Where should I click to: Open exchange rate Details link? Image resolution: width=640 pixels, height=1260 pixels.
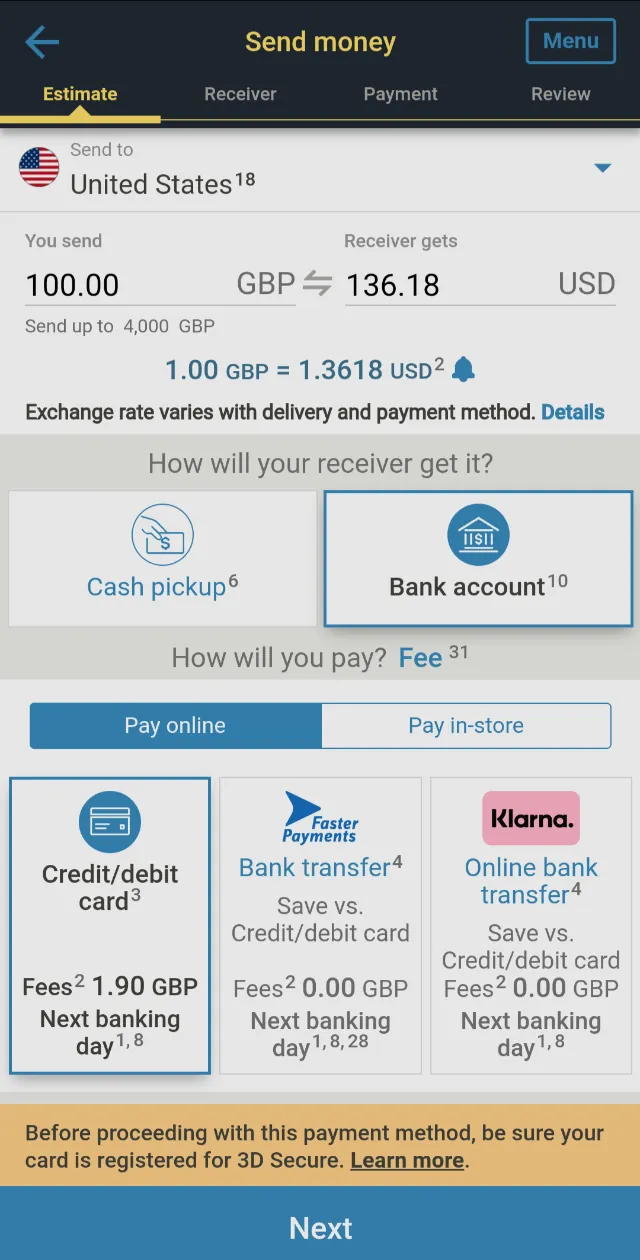click(572, 412)
